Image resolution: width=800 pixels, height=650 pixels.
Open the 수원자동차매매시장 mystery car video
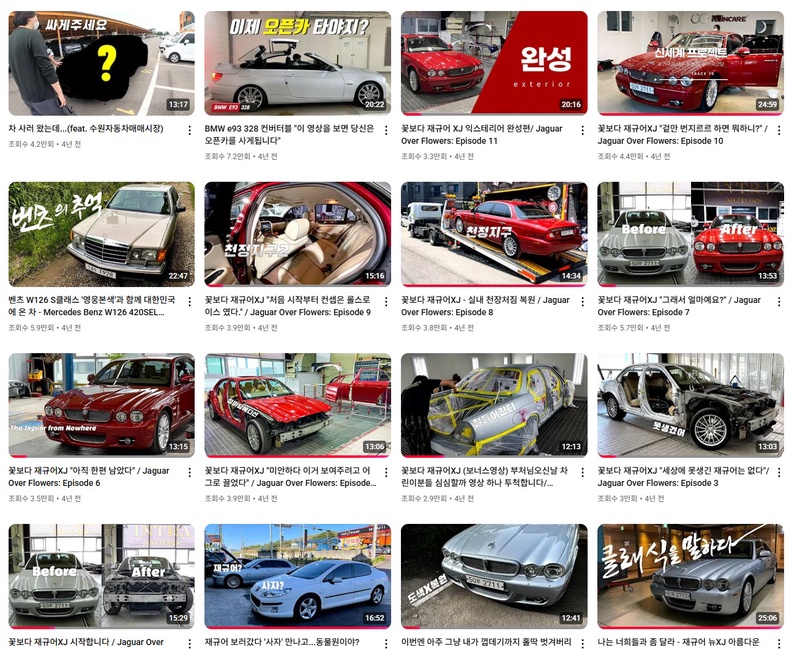(x=101, y=63)
